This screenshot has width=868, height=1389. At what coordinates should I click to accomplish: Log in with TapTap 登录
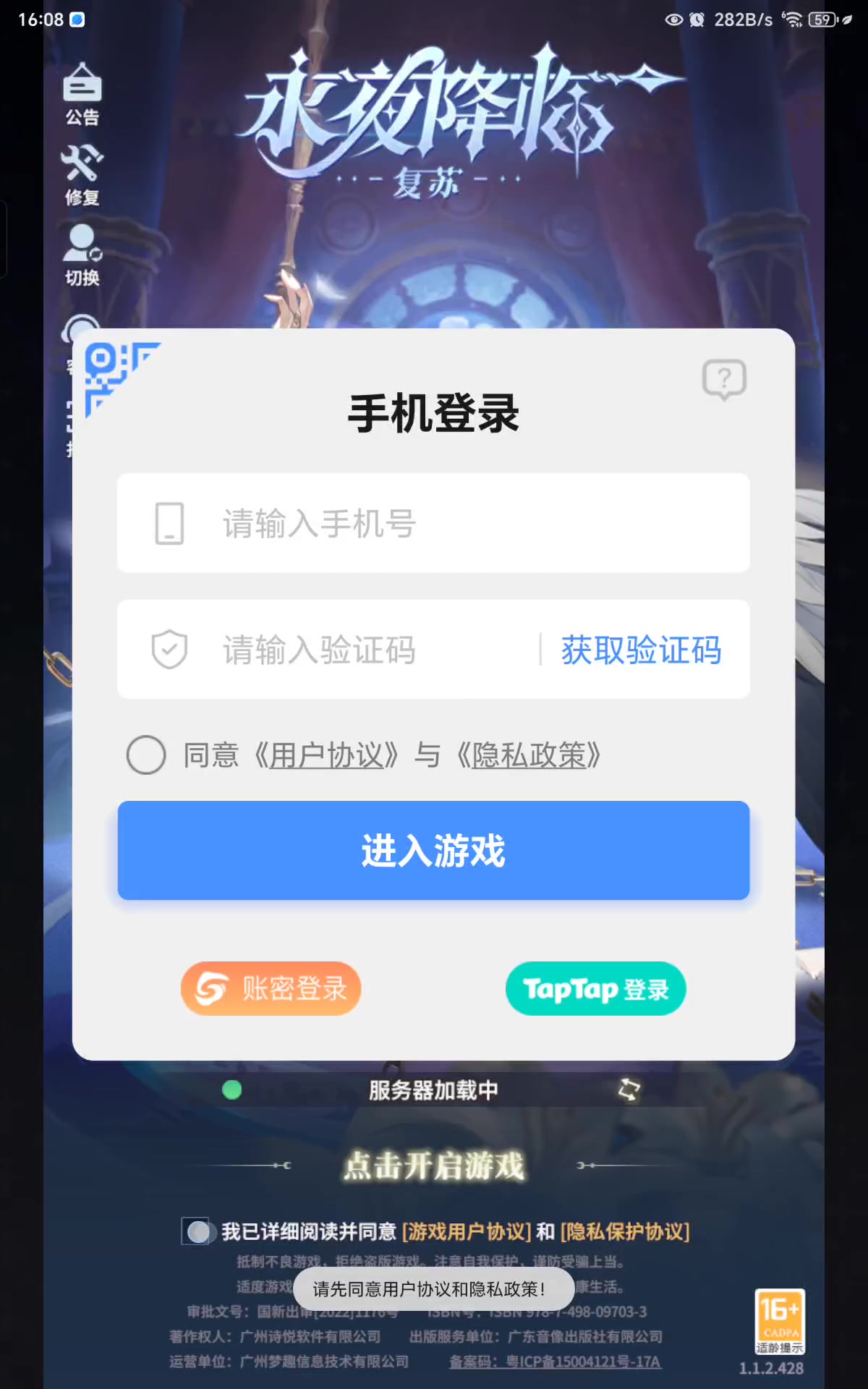(x=595, y=988)
